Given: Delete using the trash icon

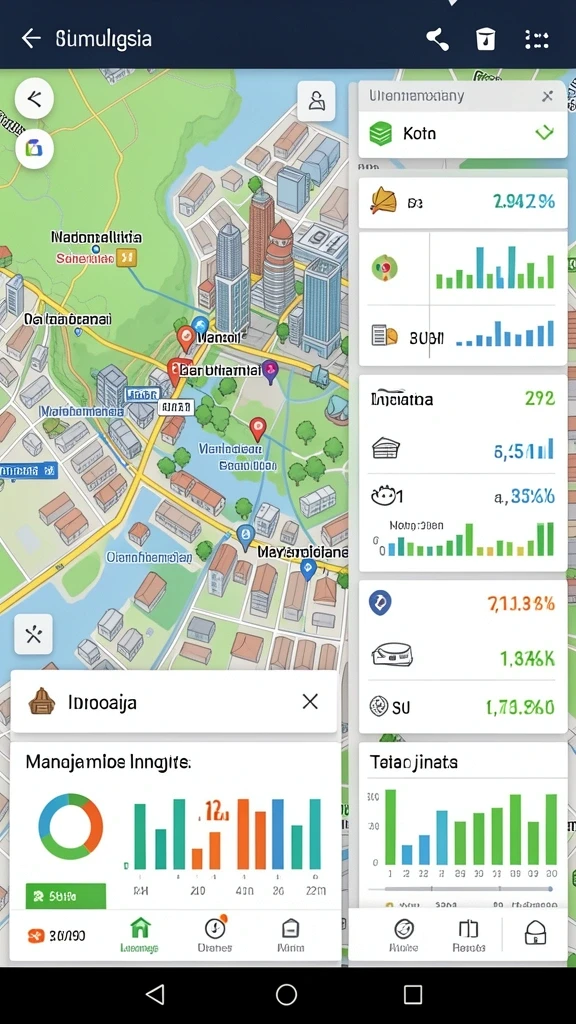Looking at the screenshot, I should [485, 39].
